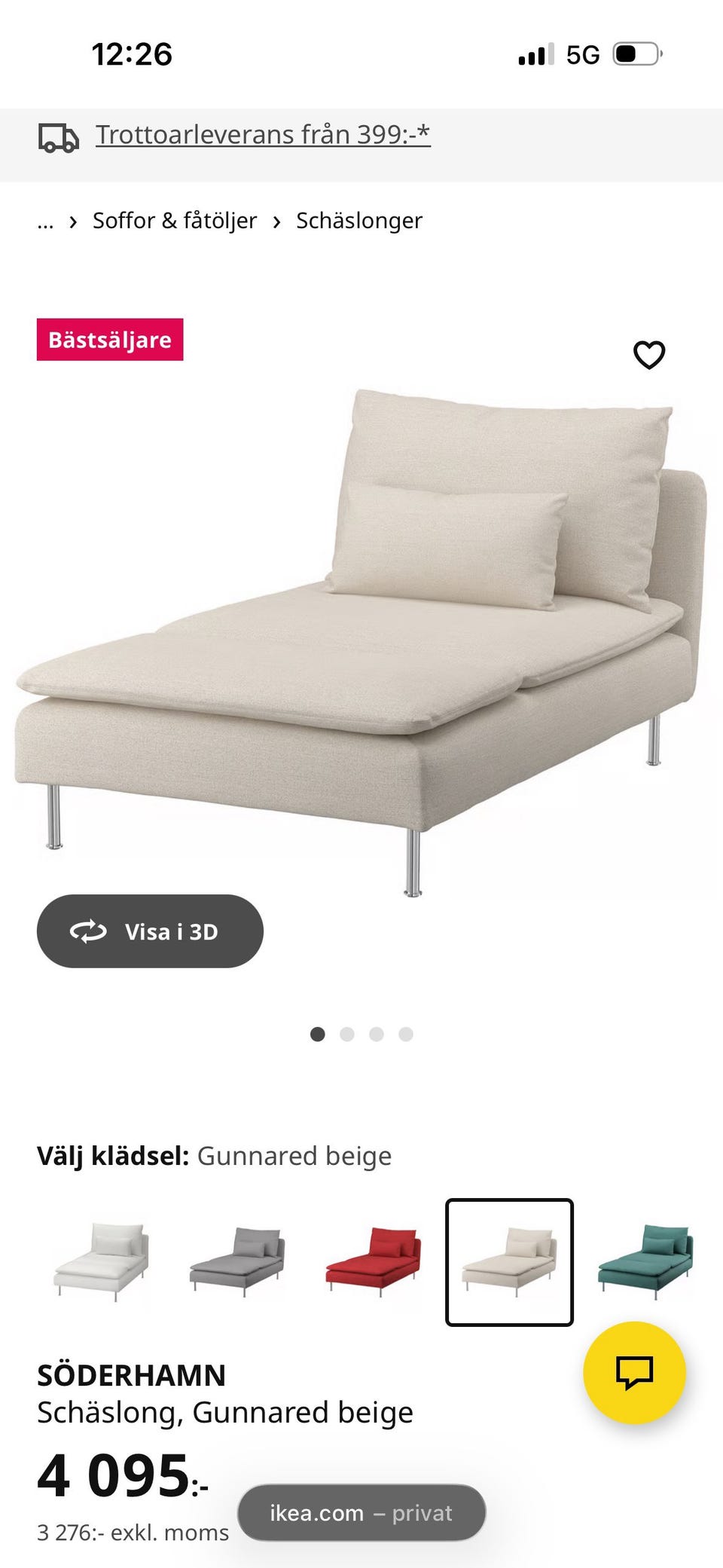Image resolution: width=723 pixels, height=1568 pixels.
Task: Tap the ikea.com privat address pill
Action: click(361, 1513)
